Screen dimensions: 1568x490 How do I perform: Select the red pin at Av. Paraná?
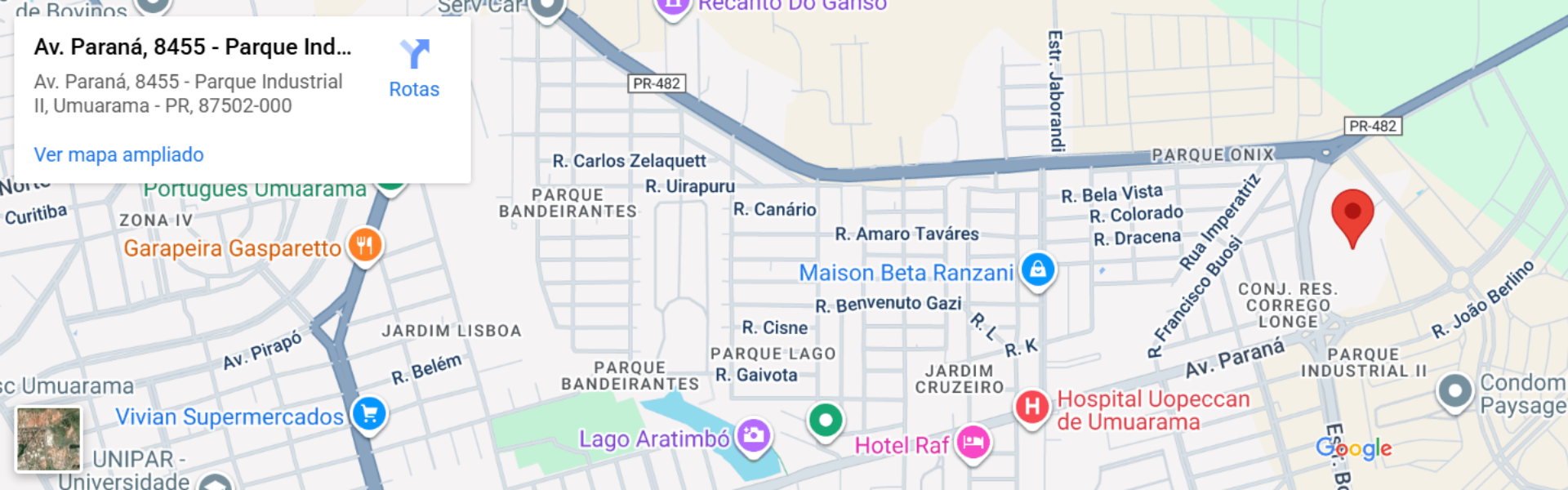[x=1352, y=215]
